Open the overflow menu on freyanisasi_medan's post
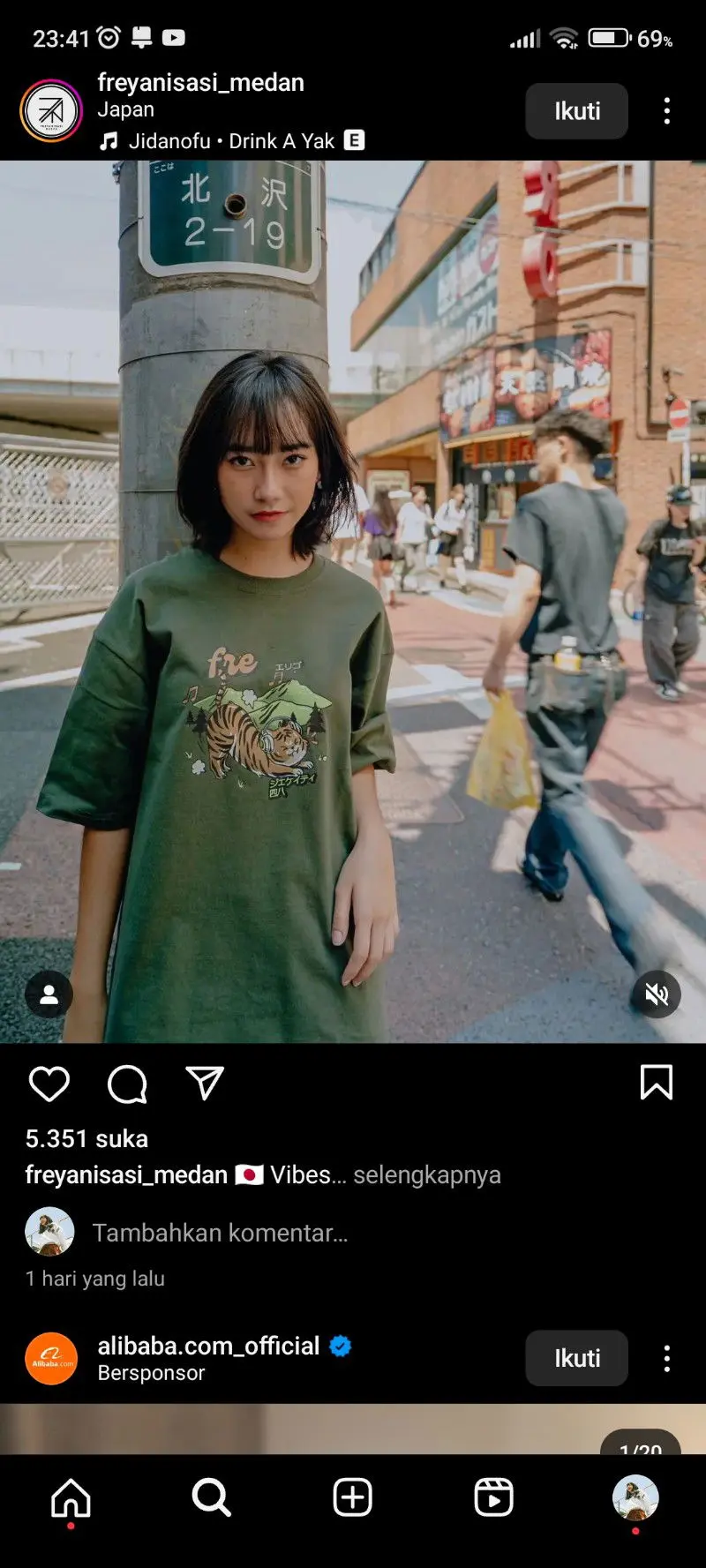 click(666, 111)
